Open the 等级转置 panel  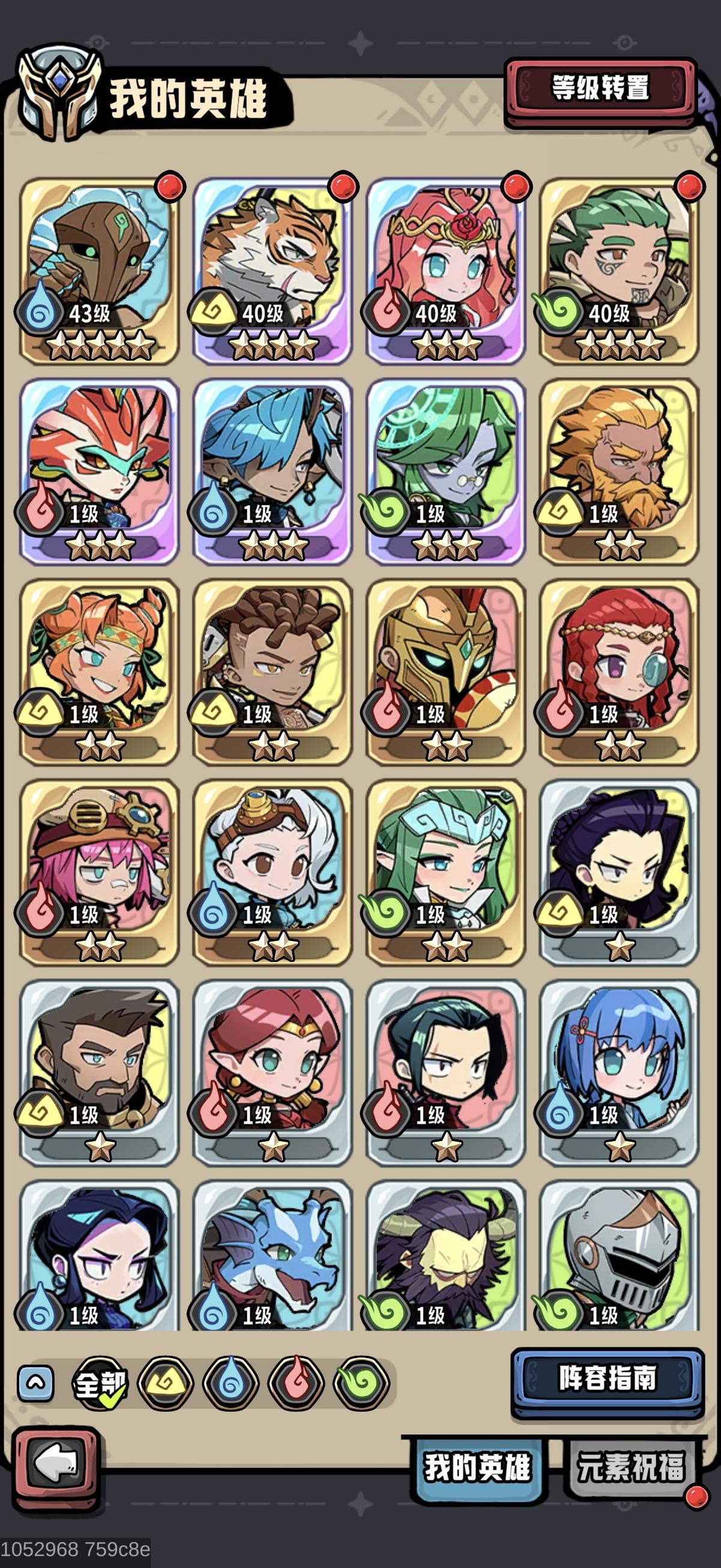(601, 86)
